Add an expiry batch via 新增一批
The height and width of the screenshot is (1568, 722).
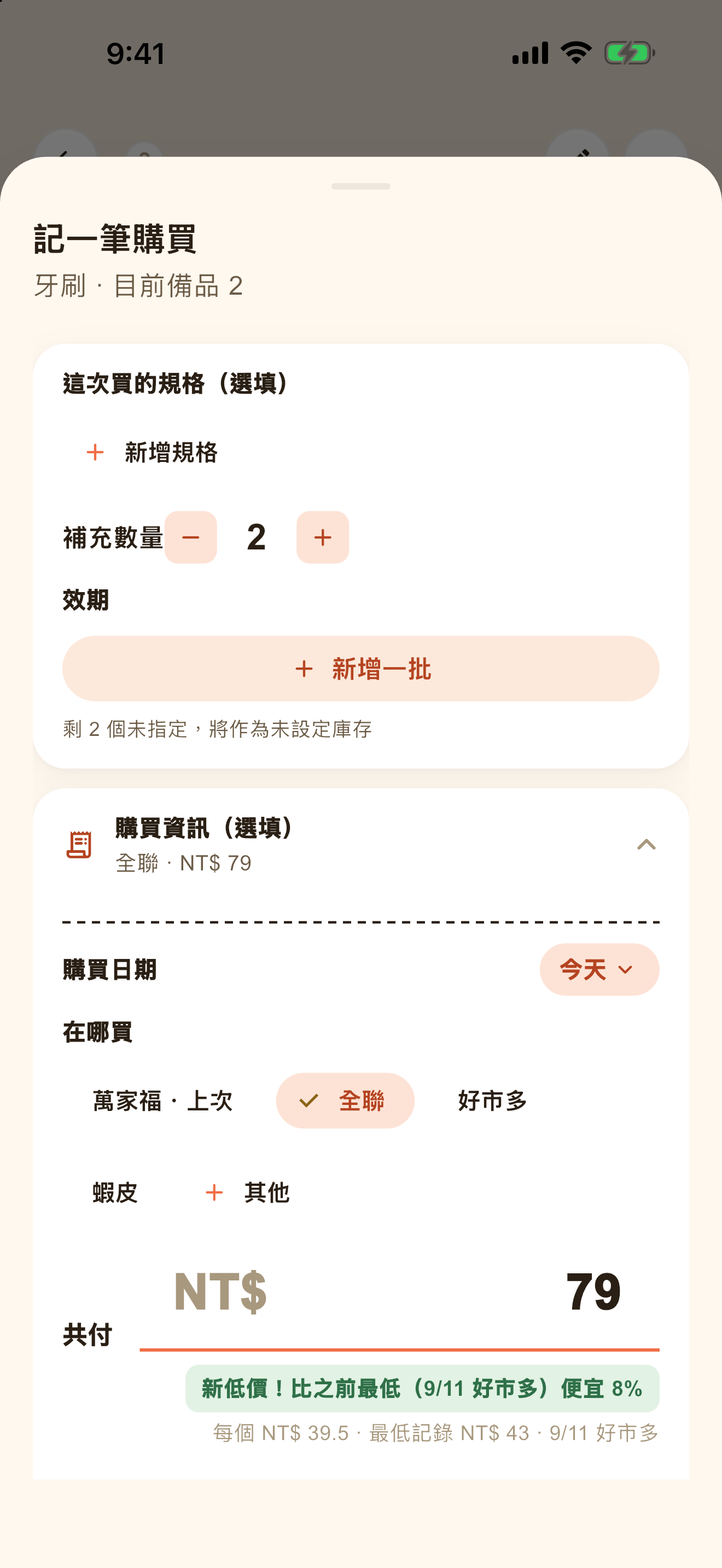361,668
